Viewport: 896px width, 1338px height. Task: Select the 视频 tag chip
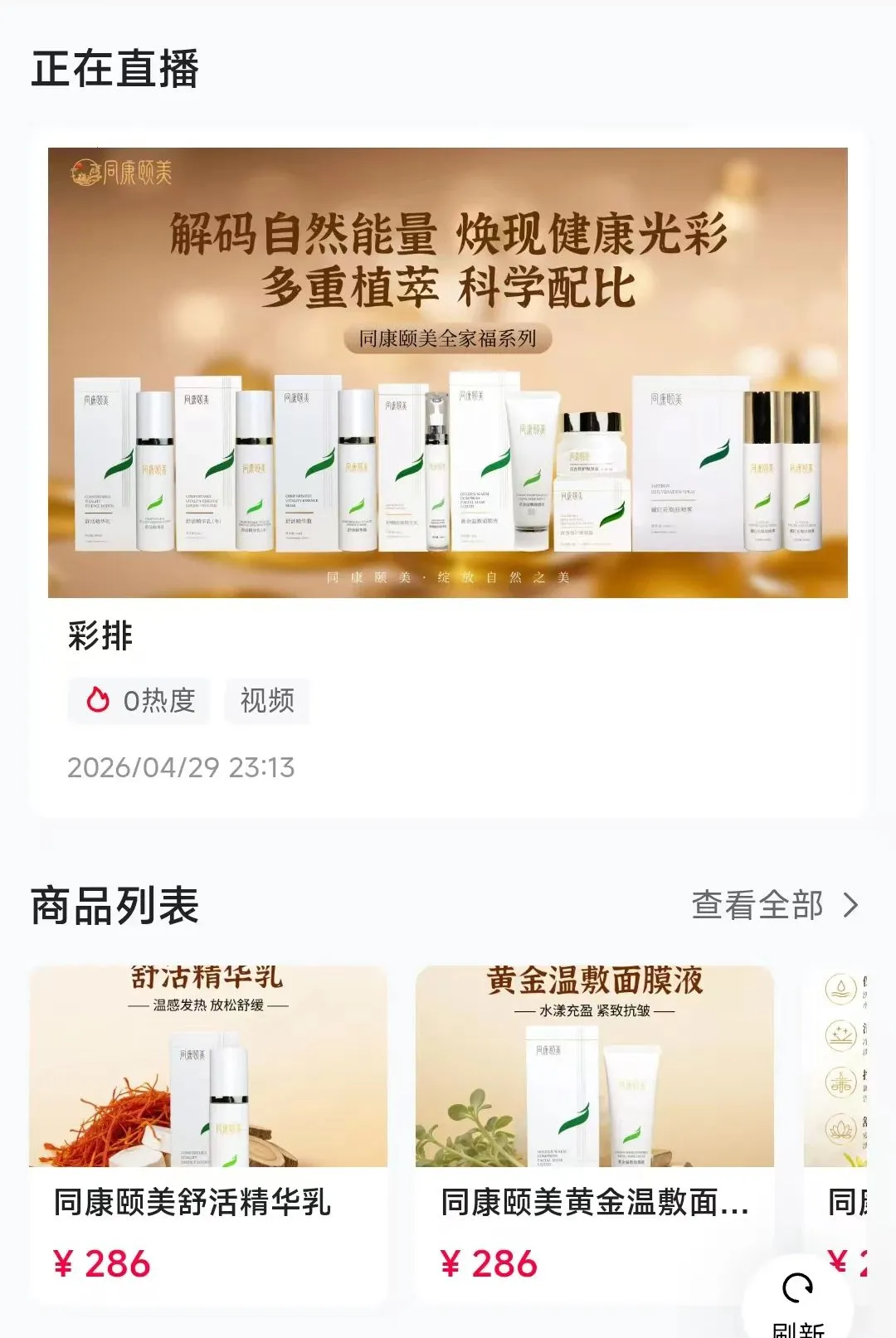click(267, 701)
